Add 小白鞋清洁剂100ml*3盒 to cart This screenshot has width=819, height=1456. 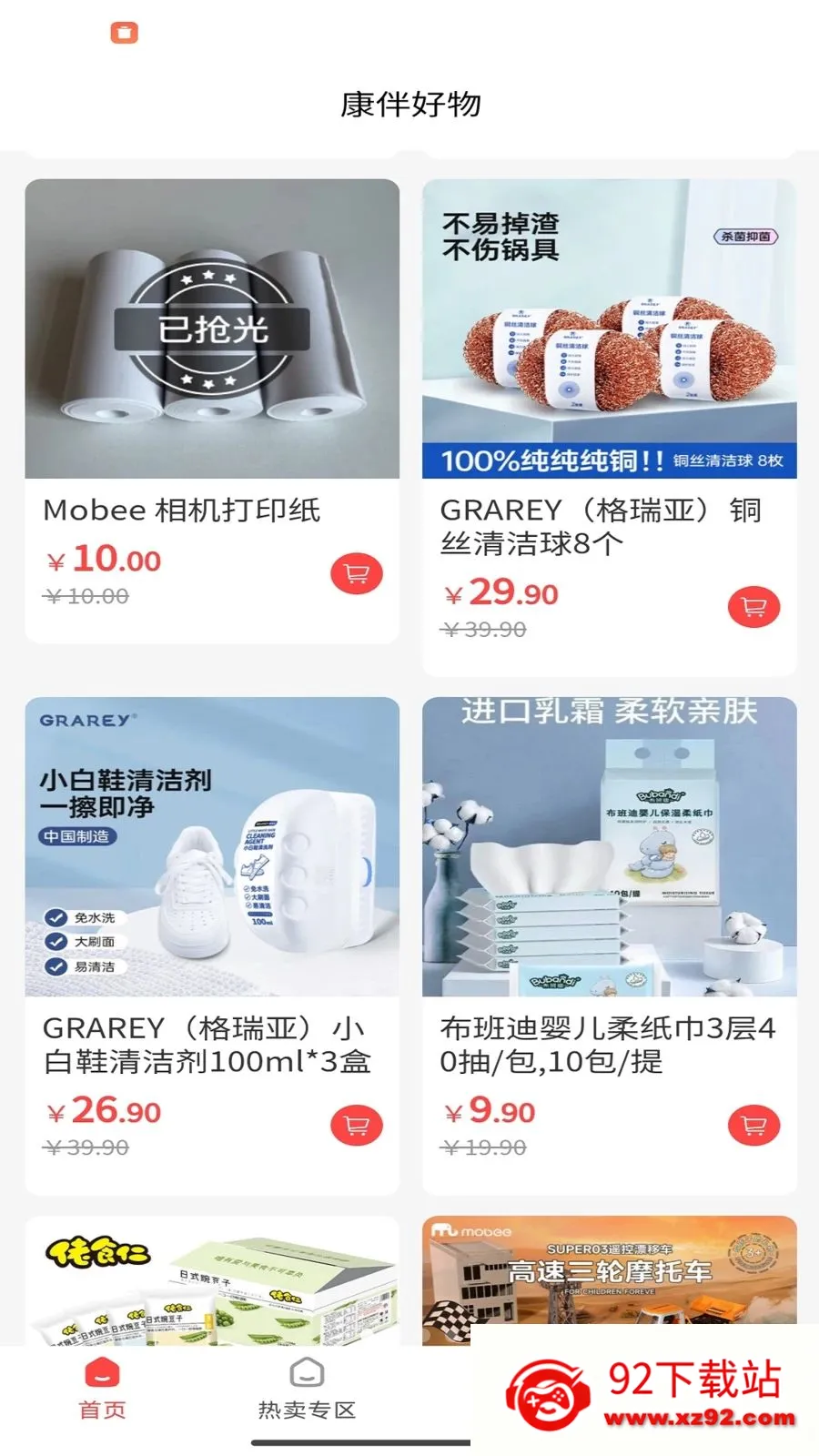tap(357, 1126)
